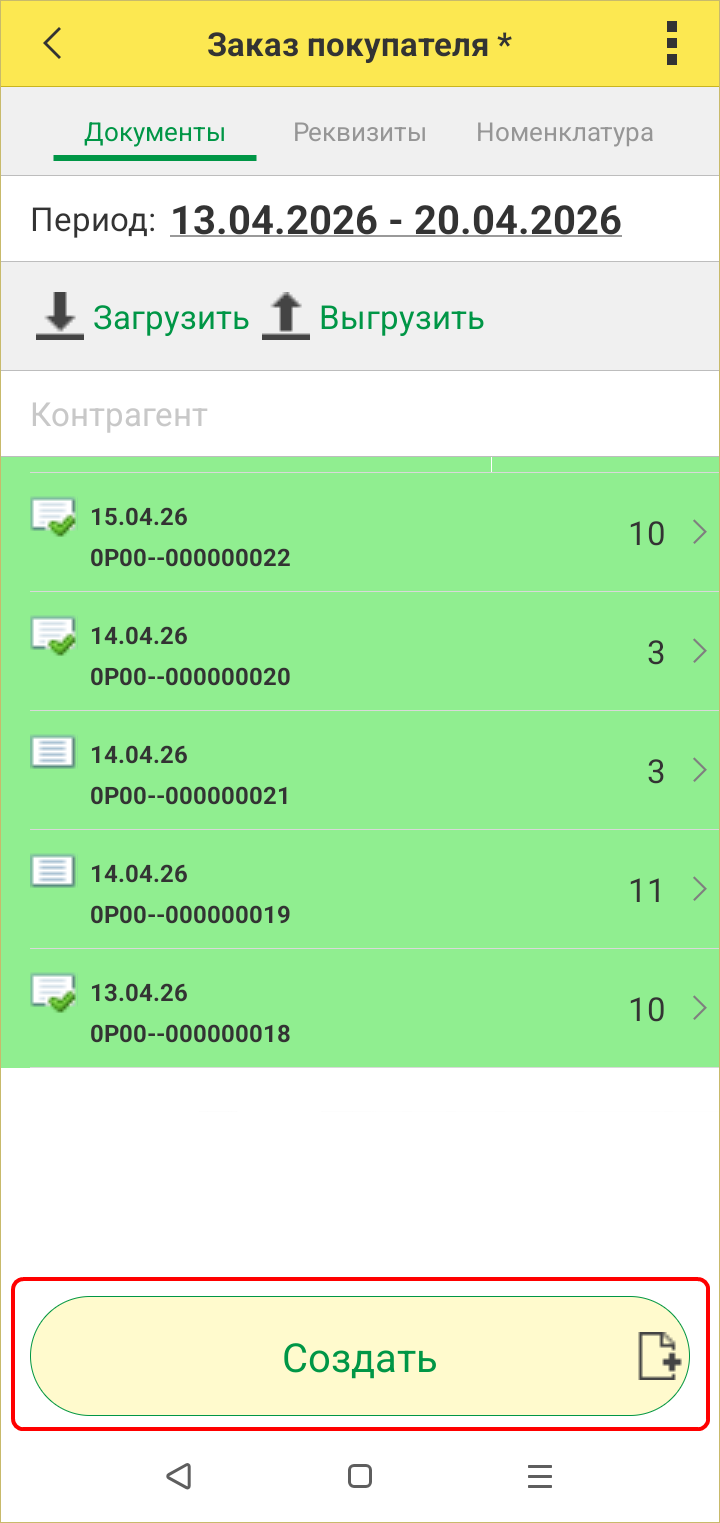Go back using the header arrow
The image size is (720, 1523).
point(52,44)
